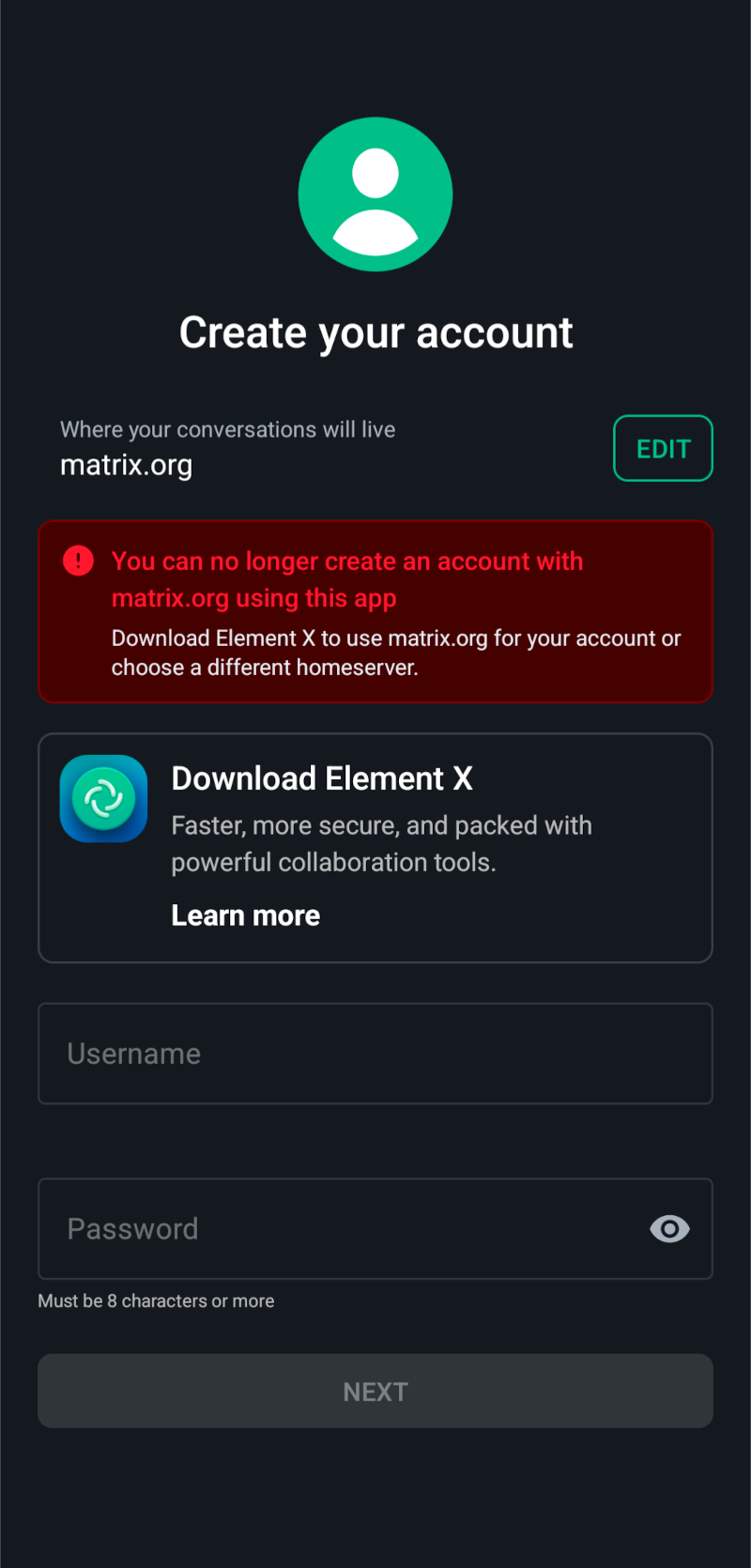Image resolution: width=751 pixels, height=1568 pixels.
Task: Click the Create your account heading
Action: pyautogui.click(x=375, y=331)
